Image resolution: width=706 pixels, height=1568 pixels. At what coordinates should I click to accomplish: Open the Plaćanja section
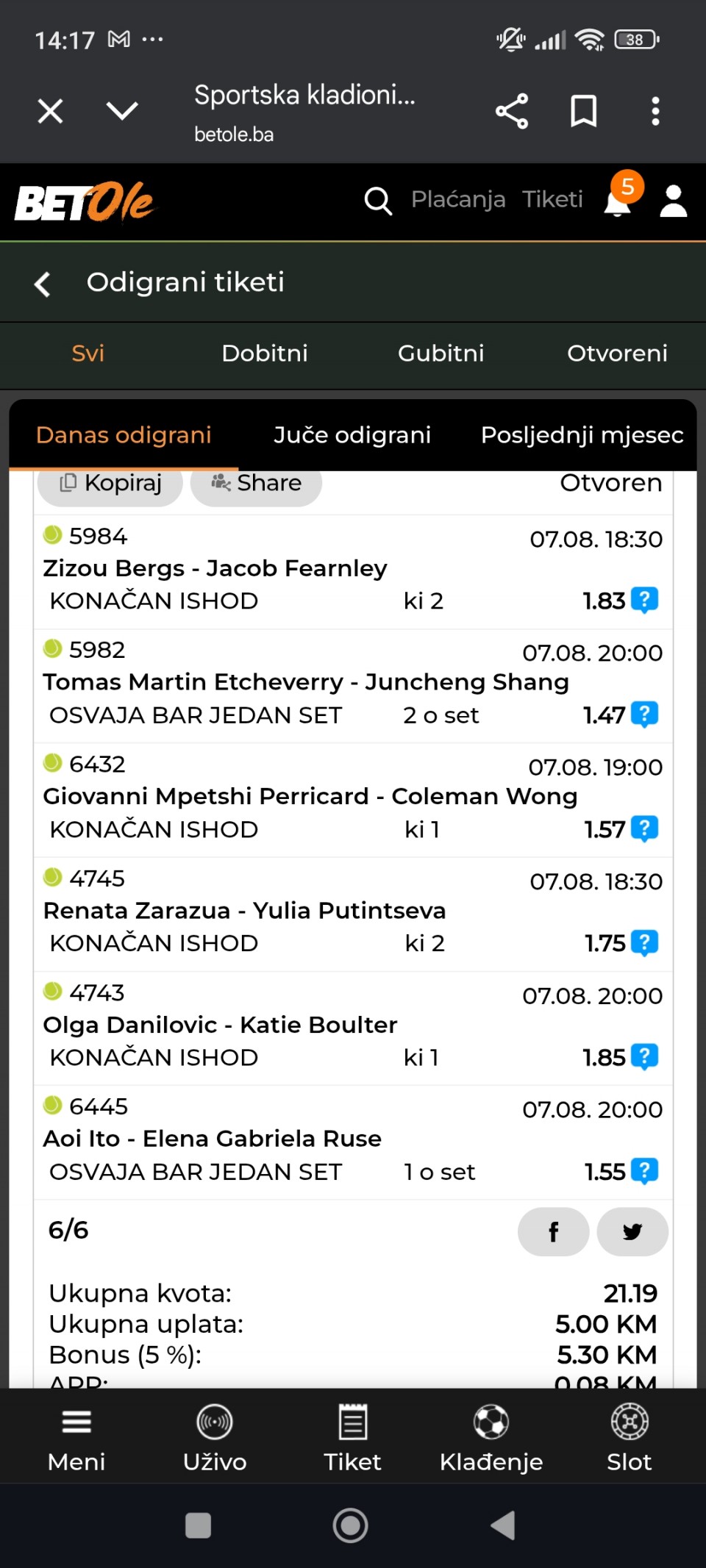click(458, 199)
